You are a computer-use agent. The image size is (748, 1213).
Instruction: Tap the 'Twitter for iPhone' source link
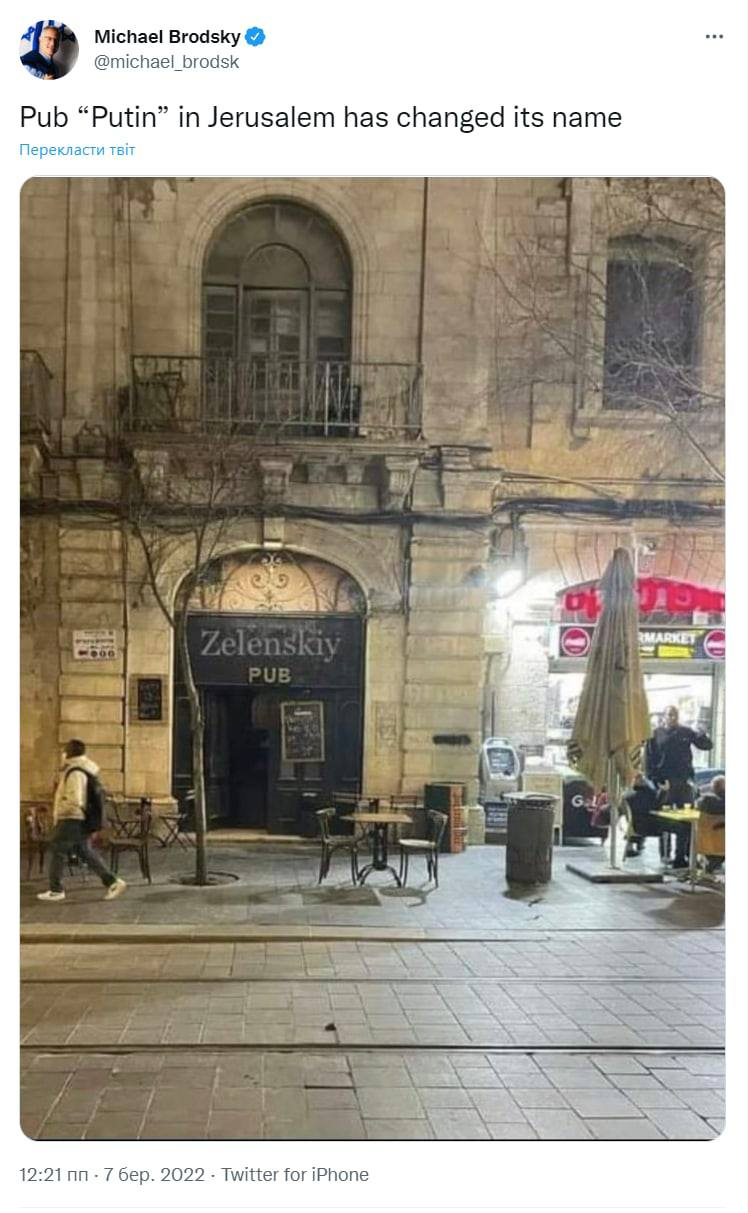(295, 1174)
